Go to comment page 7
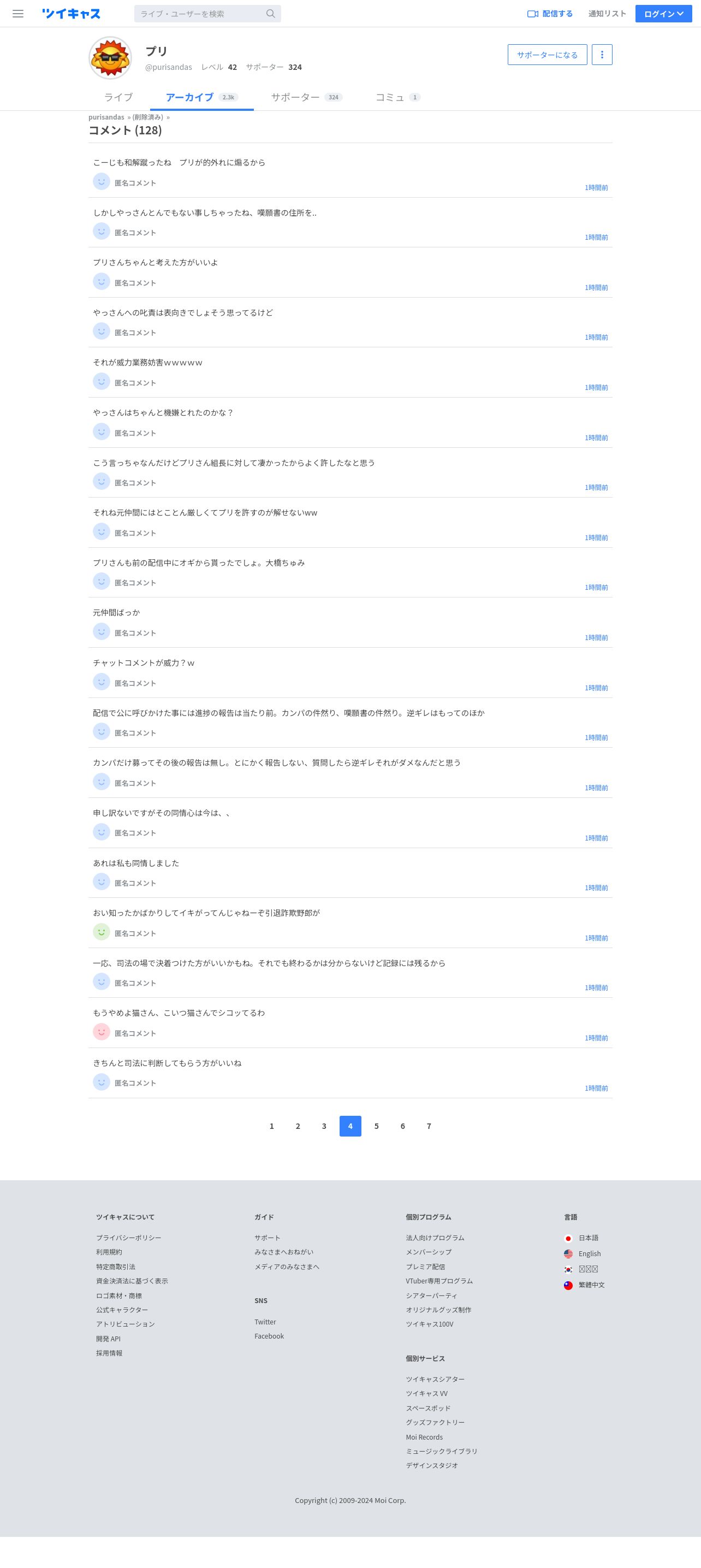The height and width of the screenshot is (1568, 701). [429, 1126]
